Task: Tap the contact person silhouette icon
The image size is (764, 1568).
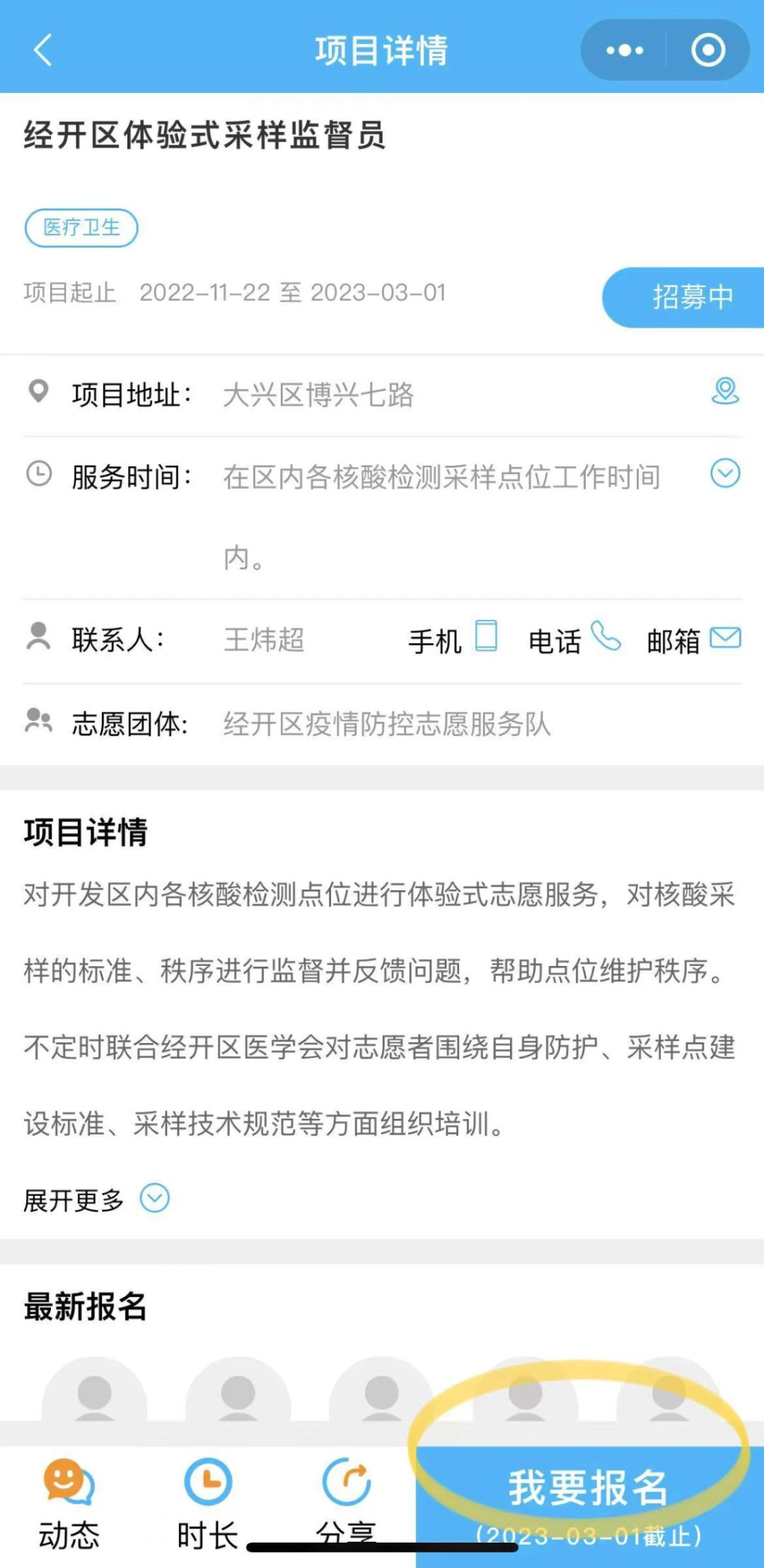Action: coord(39,636)
